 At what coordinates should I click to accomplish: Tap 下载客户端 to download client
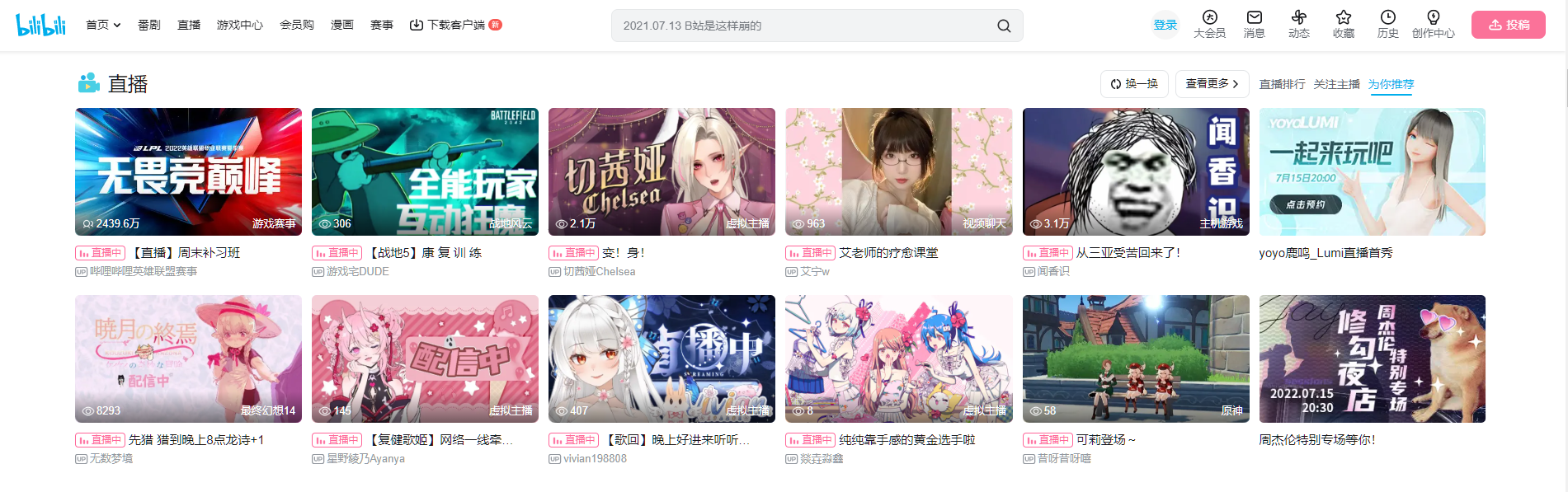click(x=454, y=25)
